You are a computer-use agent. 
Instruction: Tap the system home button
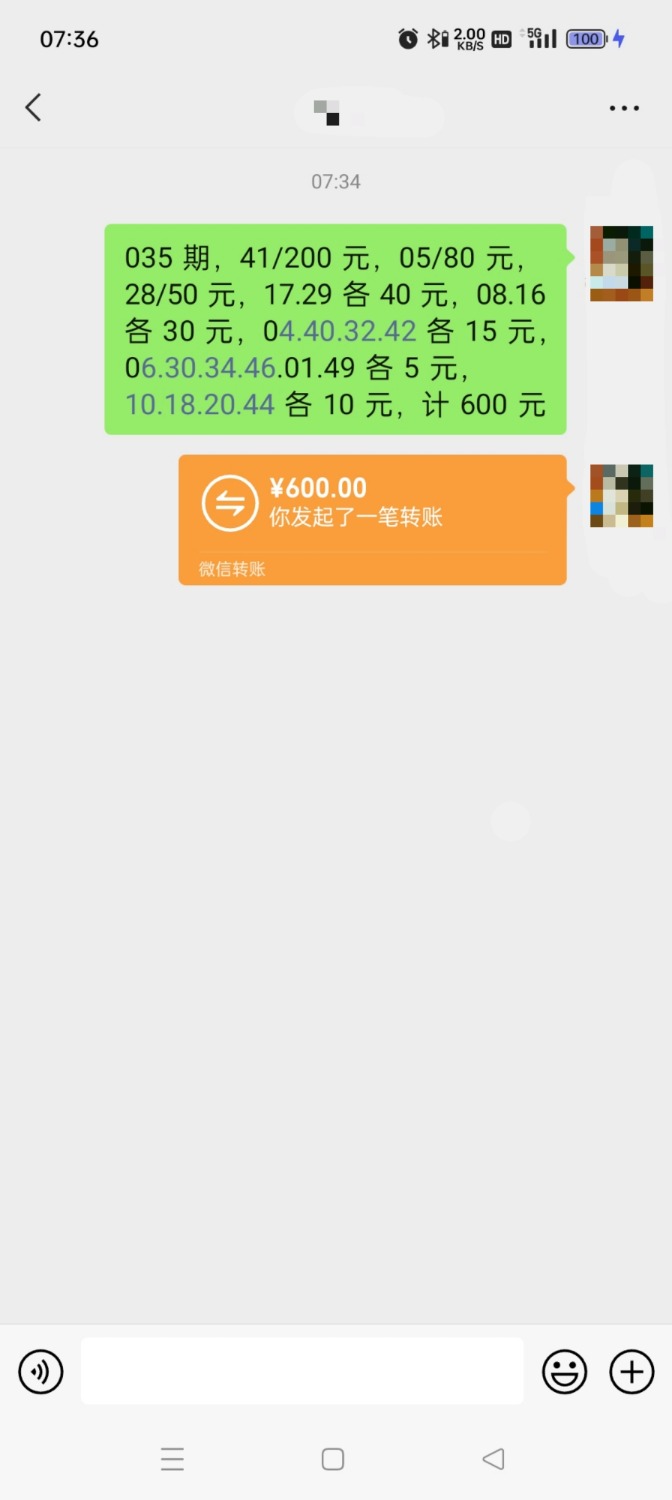(333, 1459)
